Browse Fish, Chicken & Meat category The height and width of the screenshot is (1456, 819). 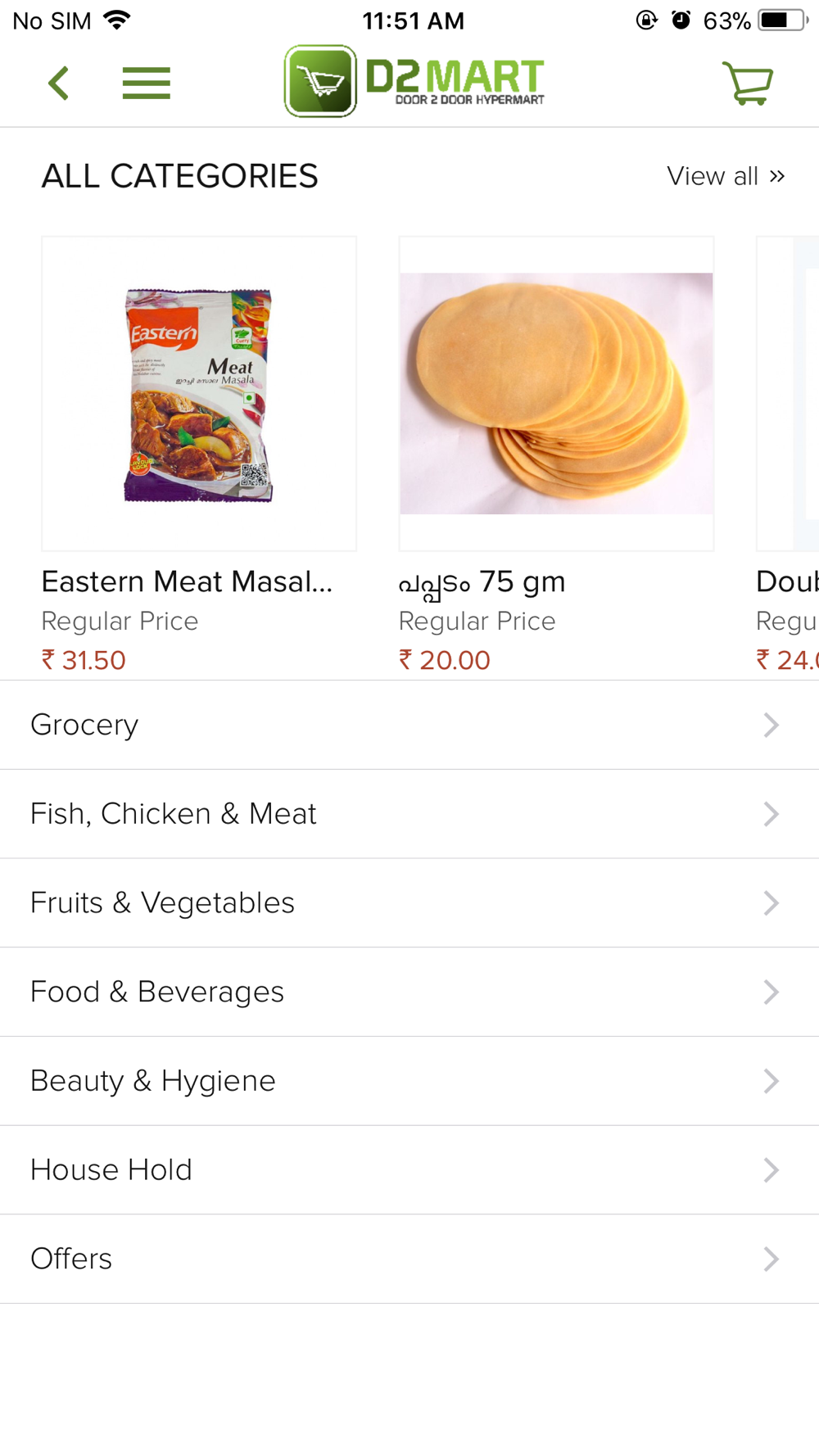(409, 814)
